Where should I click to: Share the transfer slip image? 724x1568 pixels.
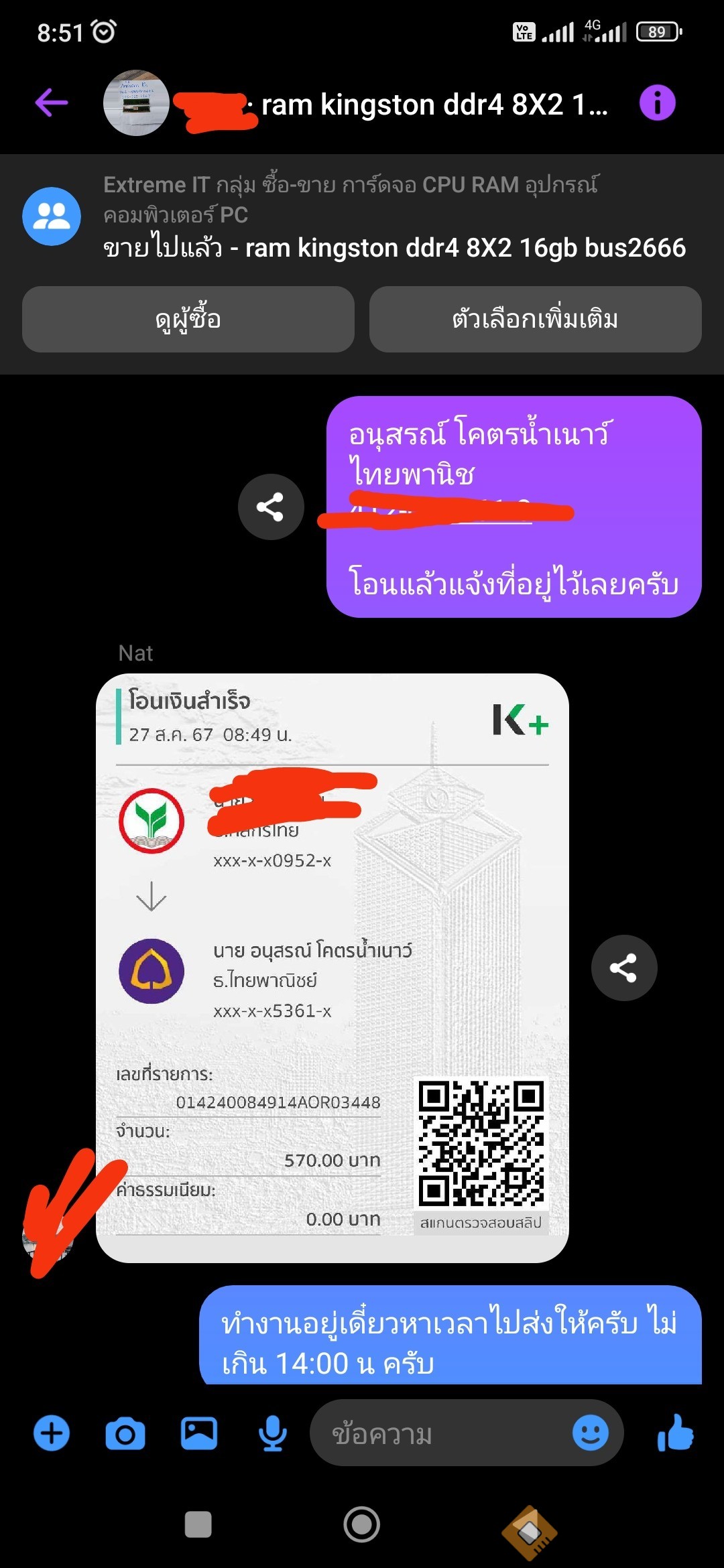623,968
